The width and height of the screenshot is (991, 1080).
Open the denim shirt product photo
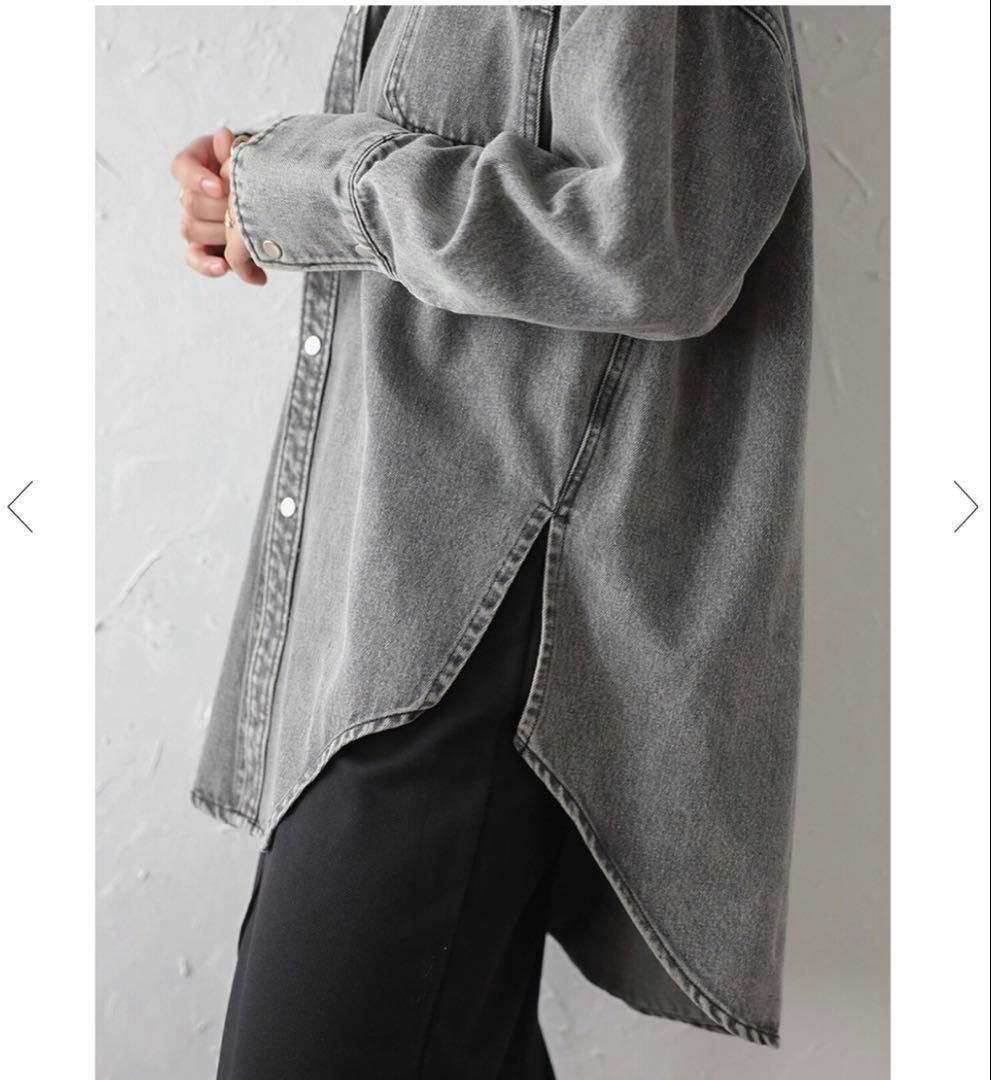[x=492, y=543]
